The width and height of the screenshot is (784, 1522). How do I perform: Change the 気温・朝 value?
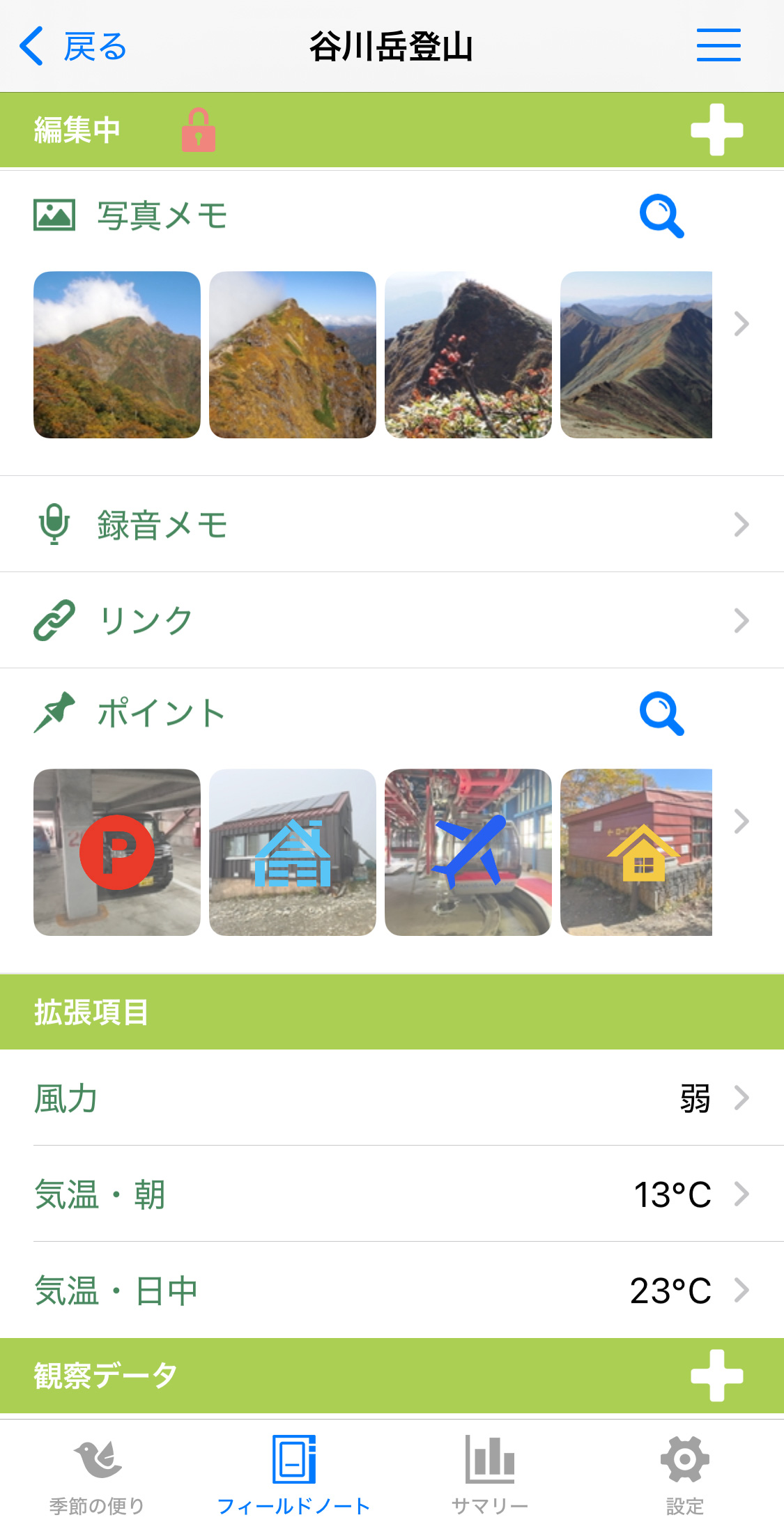click(x=392, y=1194)
